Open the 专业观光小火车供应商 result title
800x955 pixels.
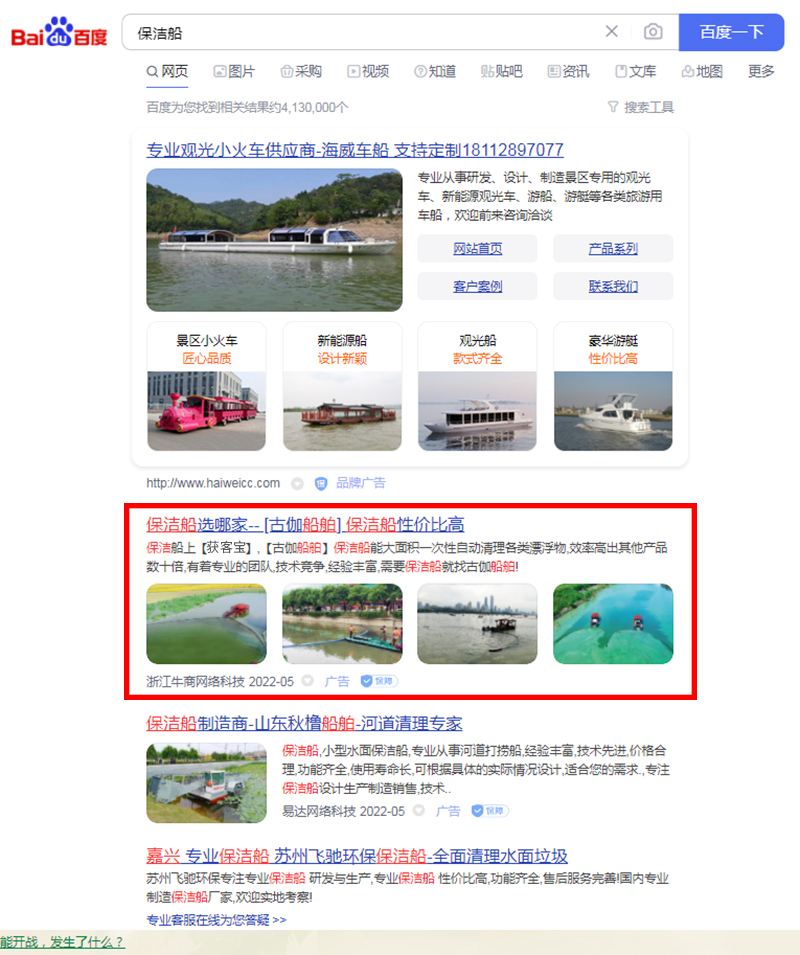355,150
